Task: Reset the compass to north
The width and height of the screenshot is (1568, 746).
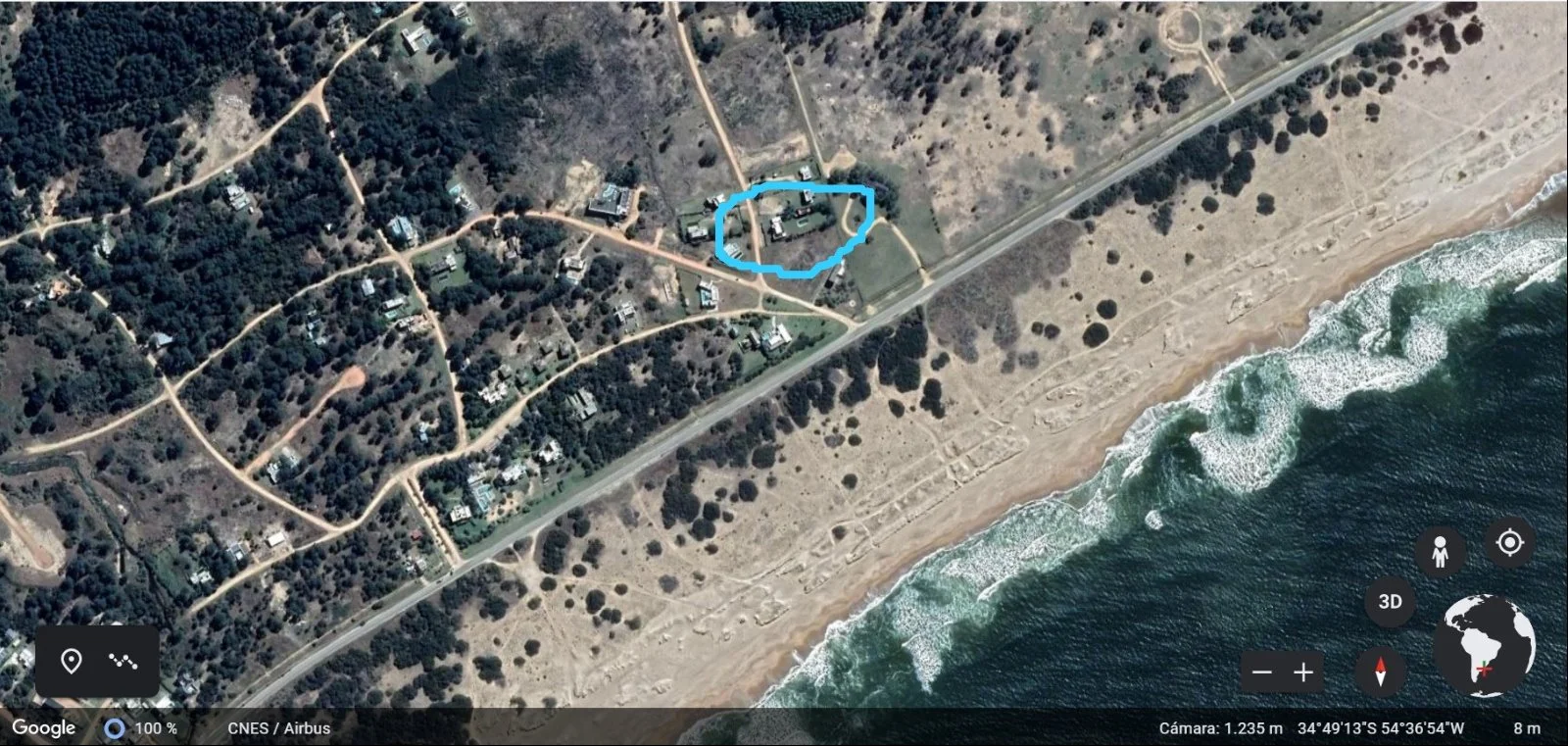Action: click(1381, 672)
